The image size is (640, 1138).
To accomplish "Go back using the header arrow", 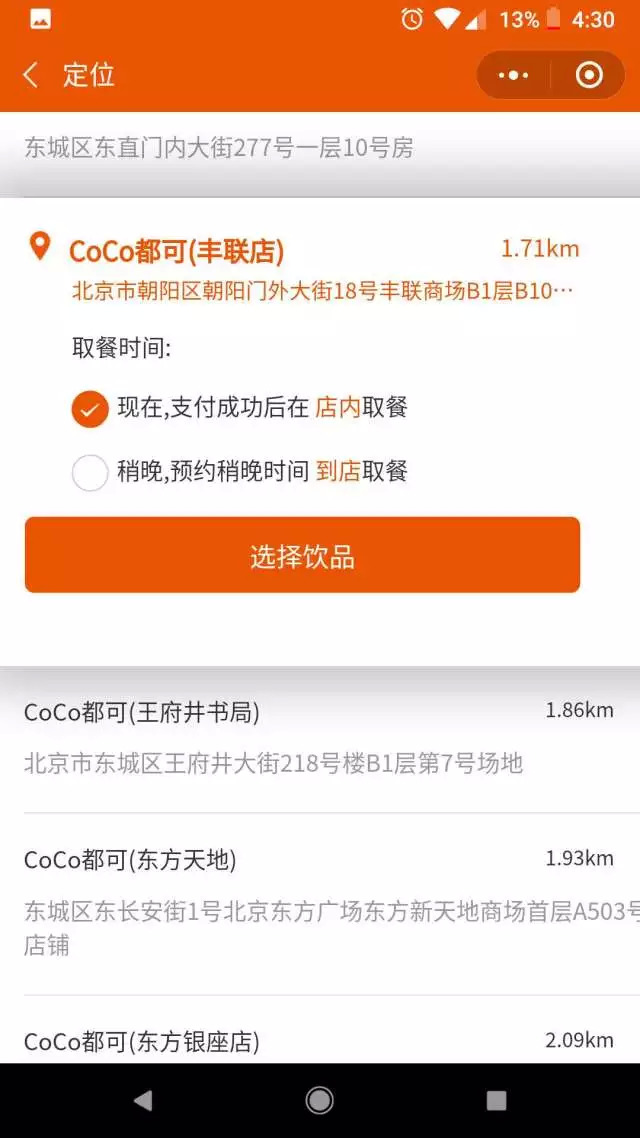I will [30, 75].
